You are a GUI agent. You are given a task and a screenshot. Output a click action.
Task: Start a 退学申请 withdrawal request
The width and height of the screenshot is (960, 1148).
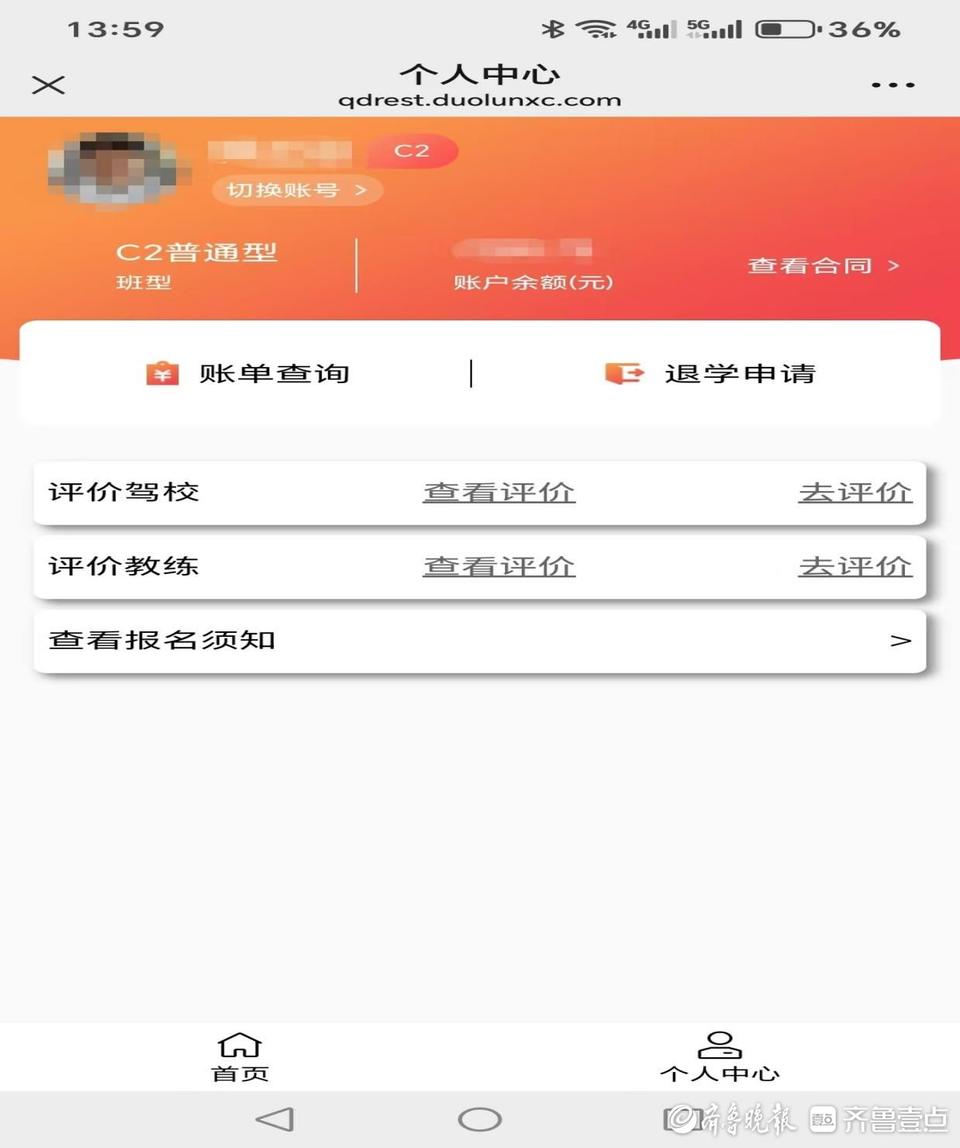[710, 374]
